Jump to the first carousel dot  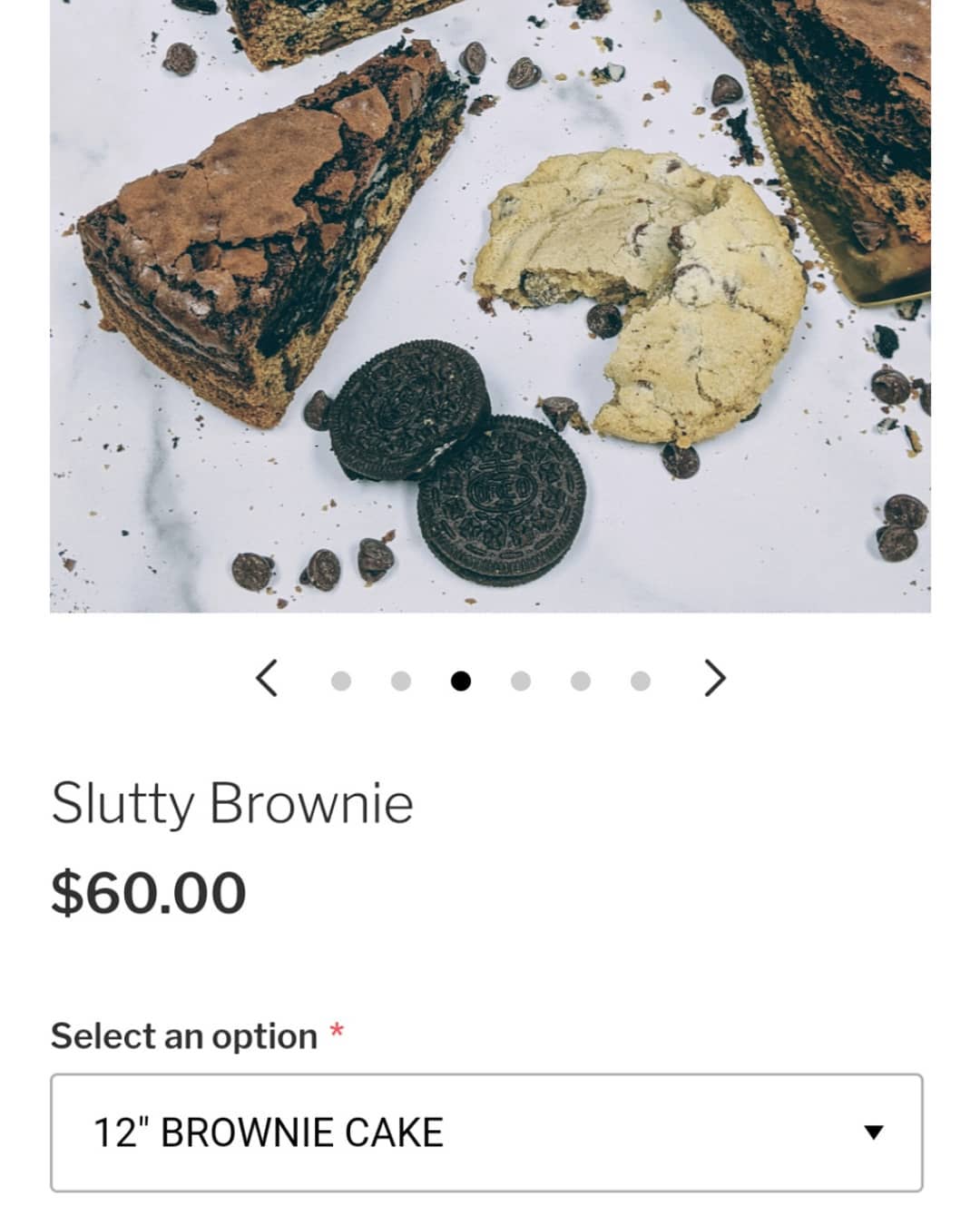click(341, 681)
